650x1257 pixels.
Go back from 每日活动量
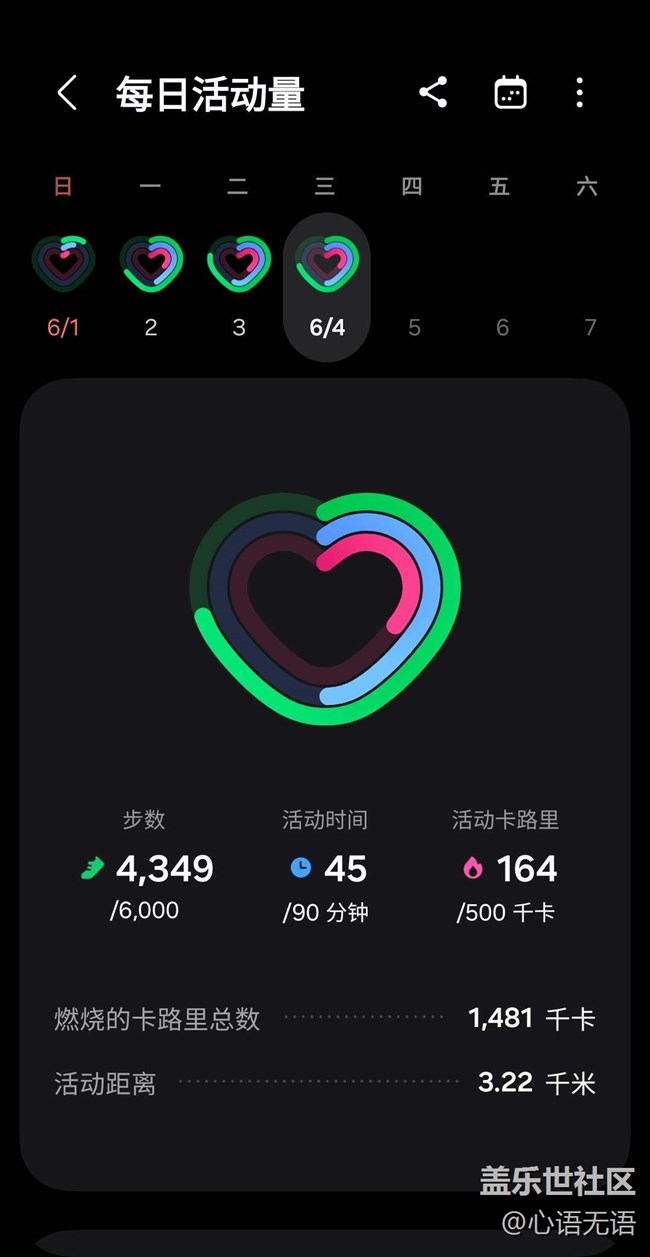[67, 94]
